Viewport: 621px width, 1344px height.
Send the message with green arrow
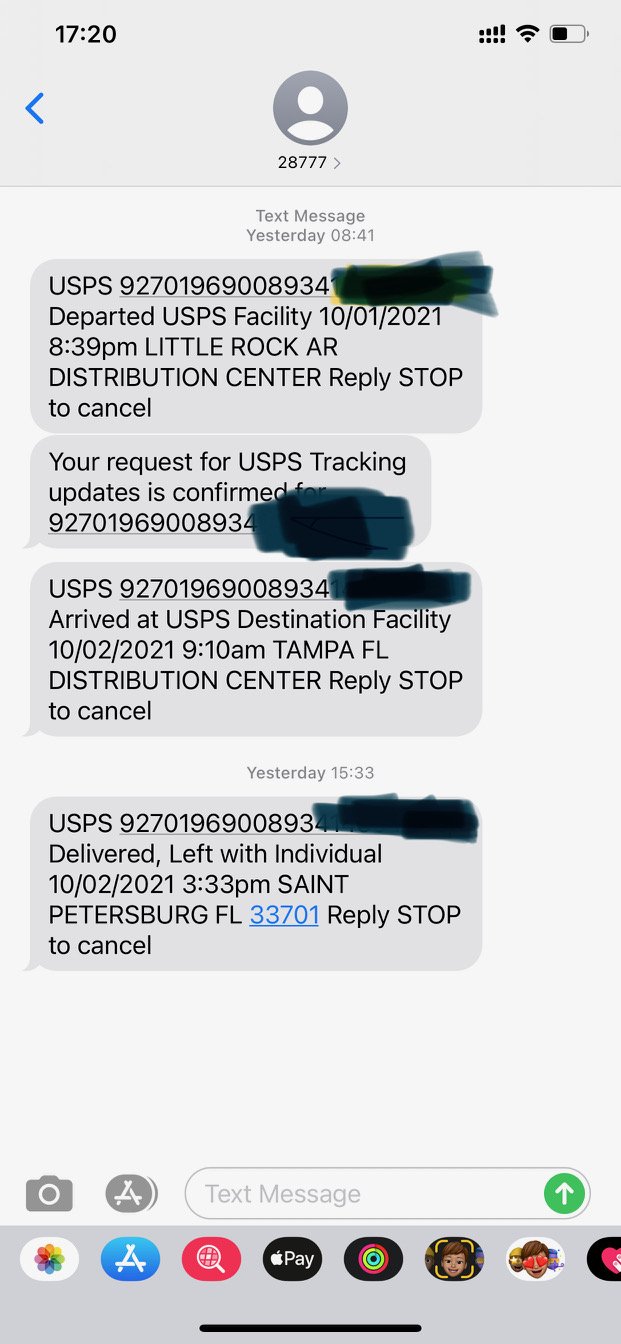point(564,1193)
